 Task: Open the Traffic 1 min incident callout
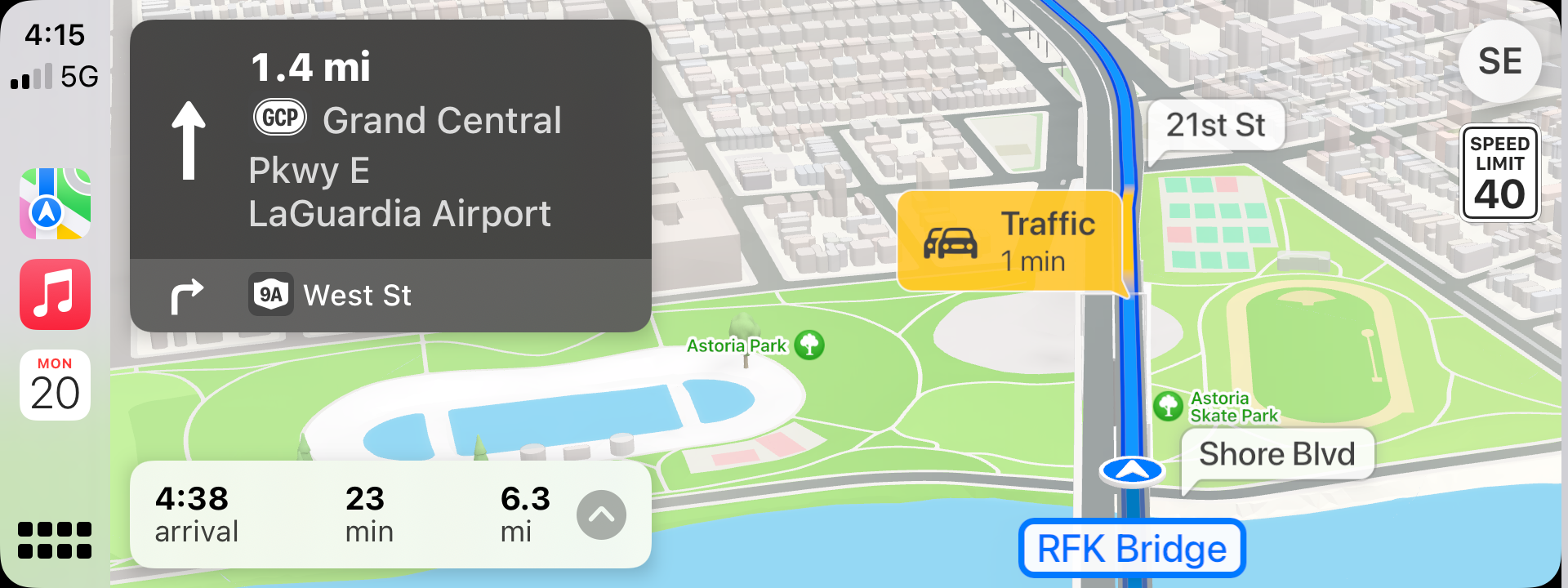point(1009,242)
